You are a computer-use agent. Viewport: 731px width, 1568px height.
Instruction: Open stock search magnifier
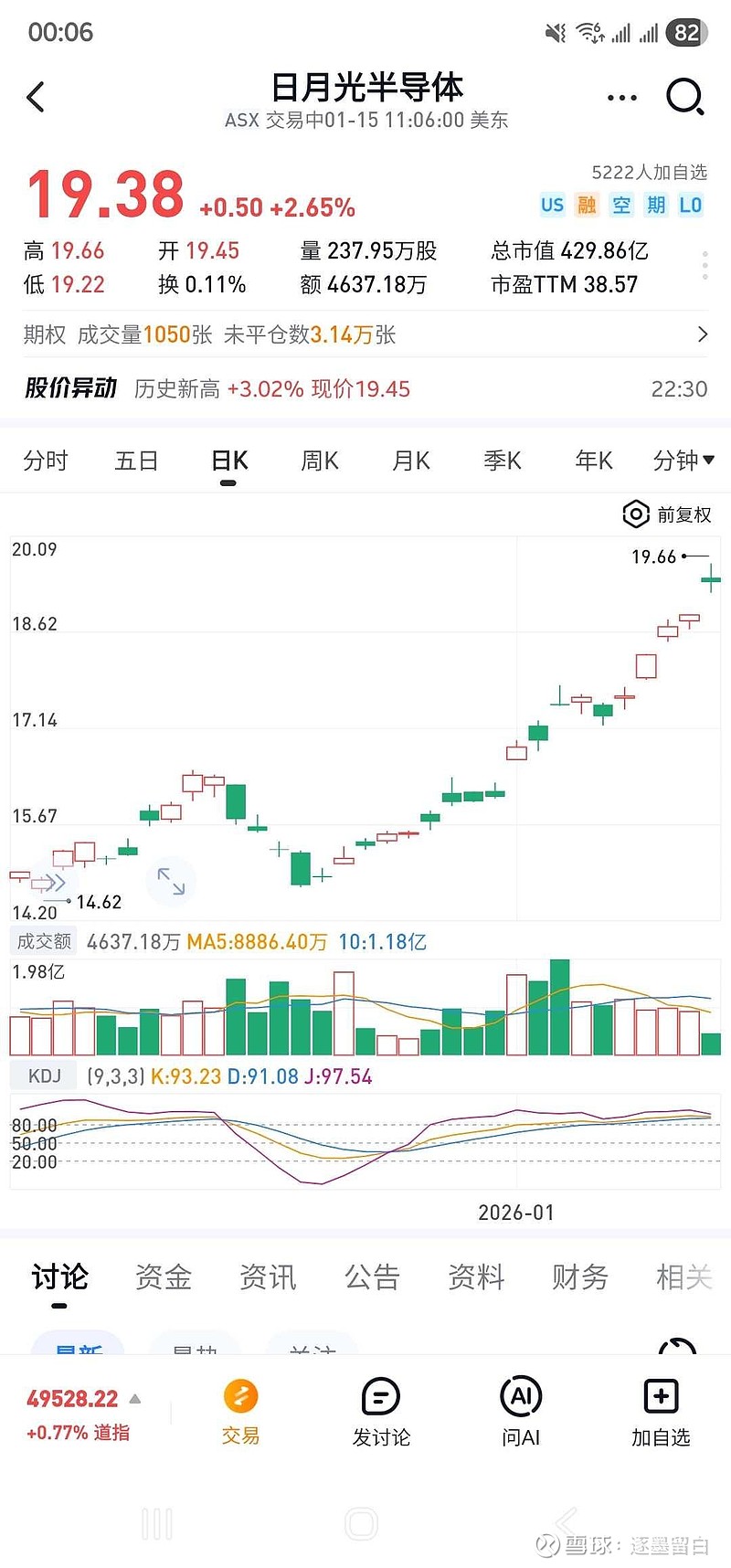[685, 97]
